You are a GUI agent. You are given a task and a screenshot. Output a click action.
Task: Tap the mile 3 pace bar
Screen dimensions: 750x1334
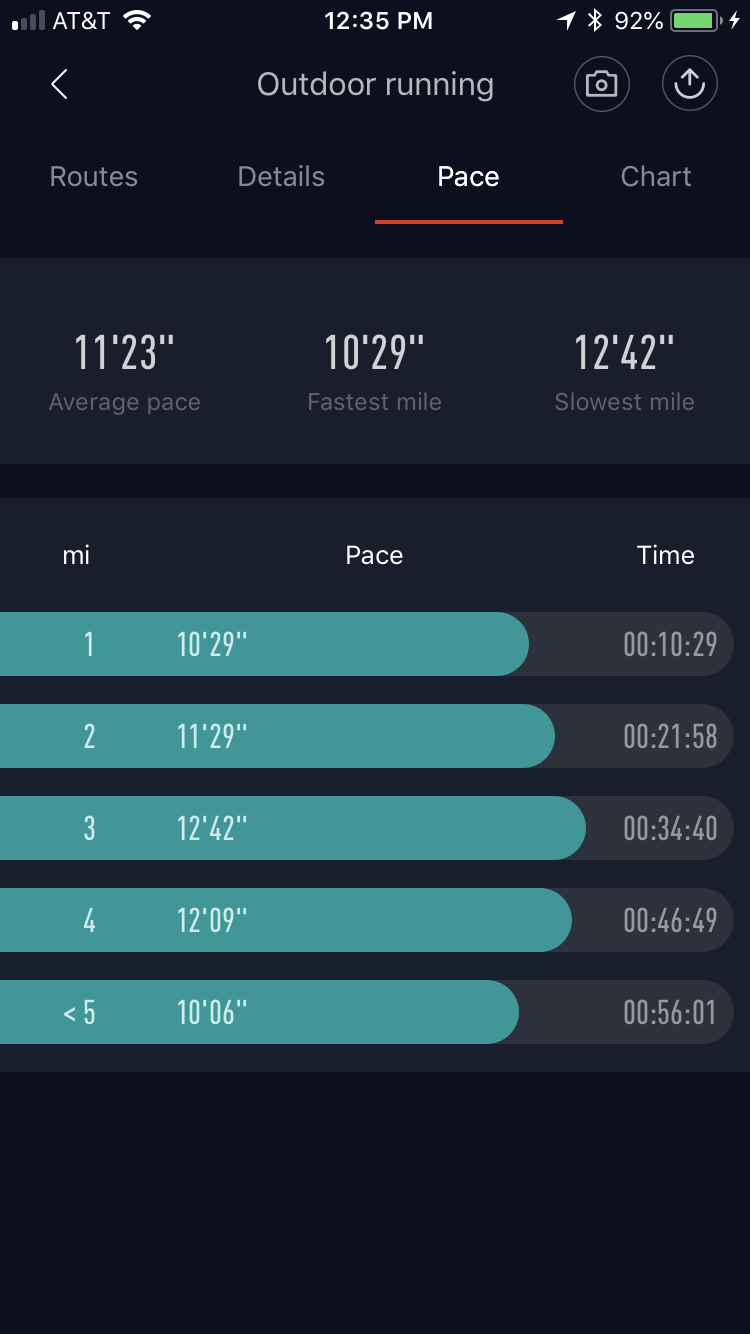[290, 828]
